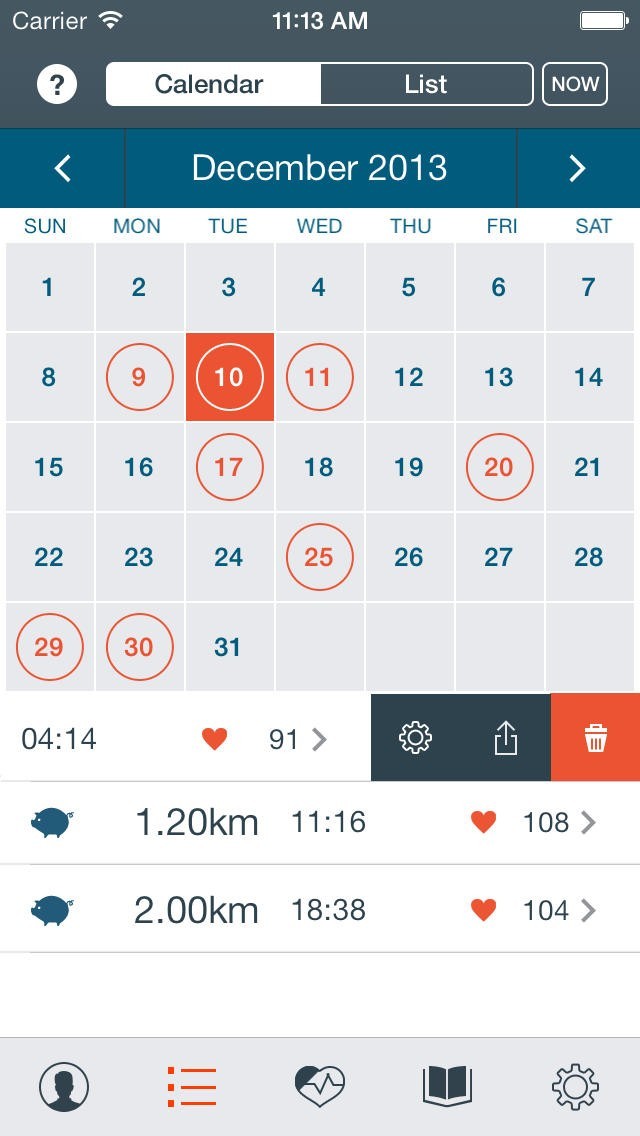640x1136 pixels.
Task: Select December 30 on the calendar
Action: click(x=139, y=646)
